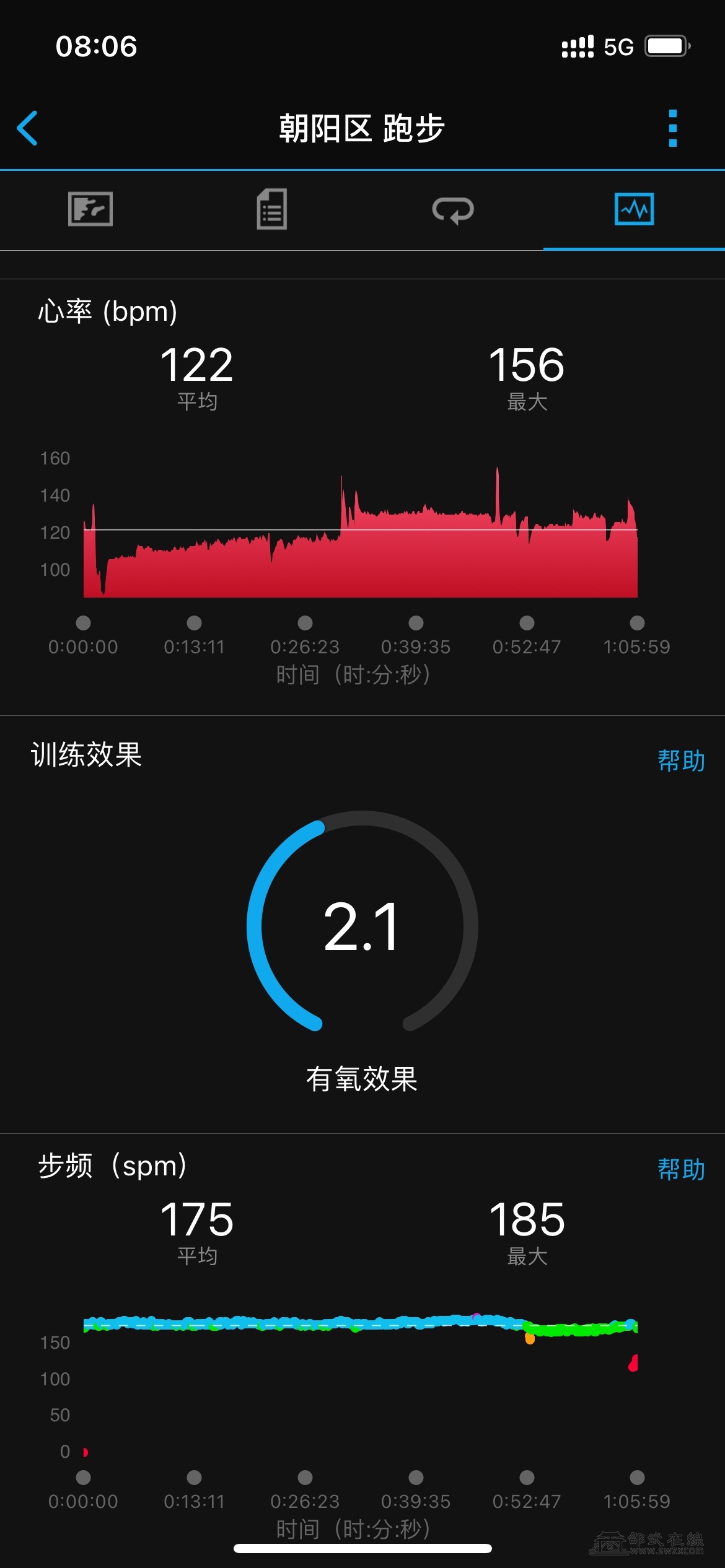Screen dimensions: 725x1568
Task: Open 帮助 link beside 步频 (spm)
Action: pos(681,1169)
